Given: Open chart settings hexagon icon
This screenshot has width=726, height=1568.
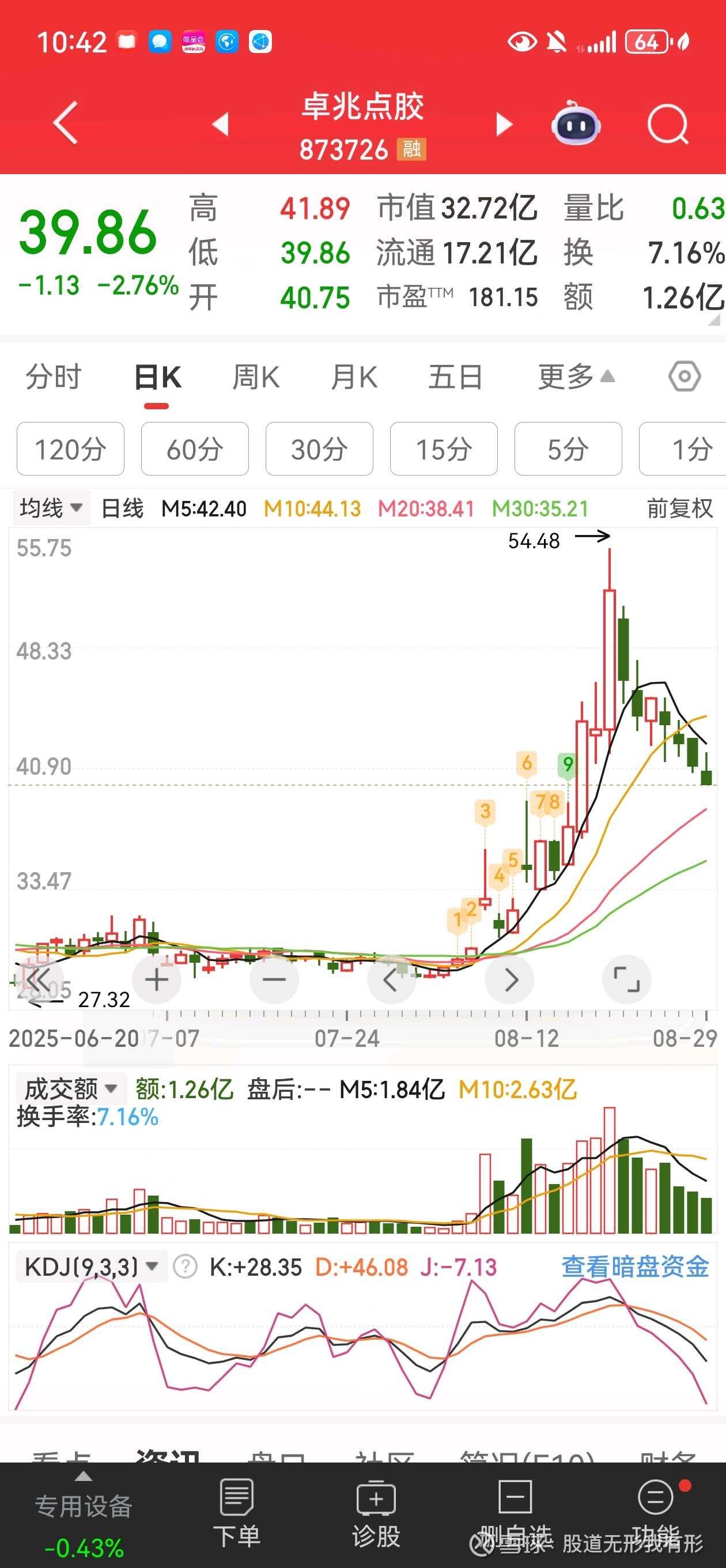Looking at the screenshot, I should (685, 377).
